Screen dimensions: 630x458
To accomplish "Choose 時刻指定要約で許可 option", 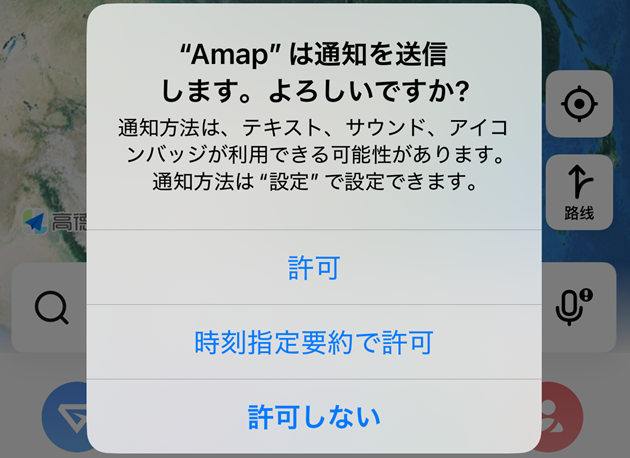I will point(314,343).
